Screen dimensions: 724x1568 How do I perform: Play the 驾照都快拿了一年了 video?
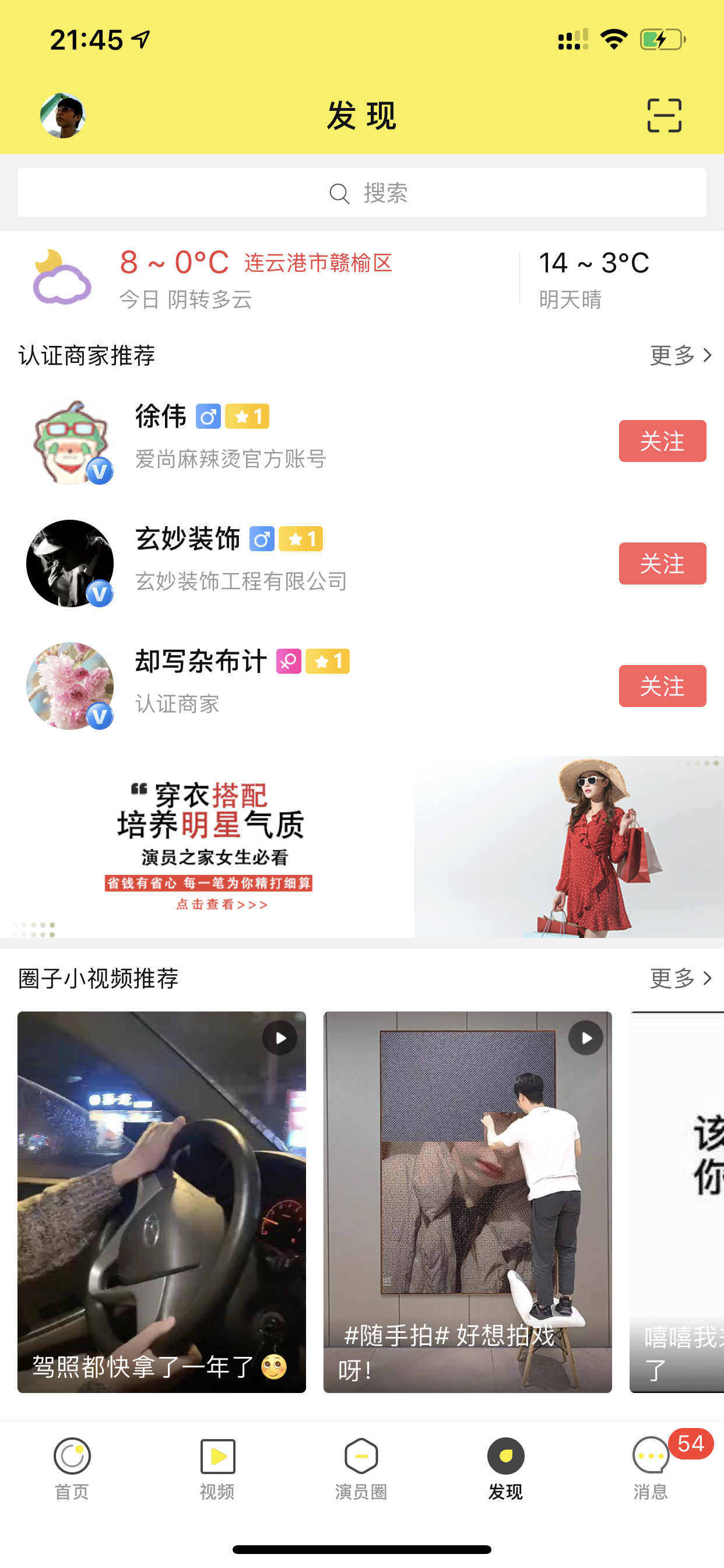pyautogui.click(x=161, y=1202)
